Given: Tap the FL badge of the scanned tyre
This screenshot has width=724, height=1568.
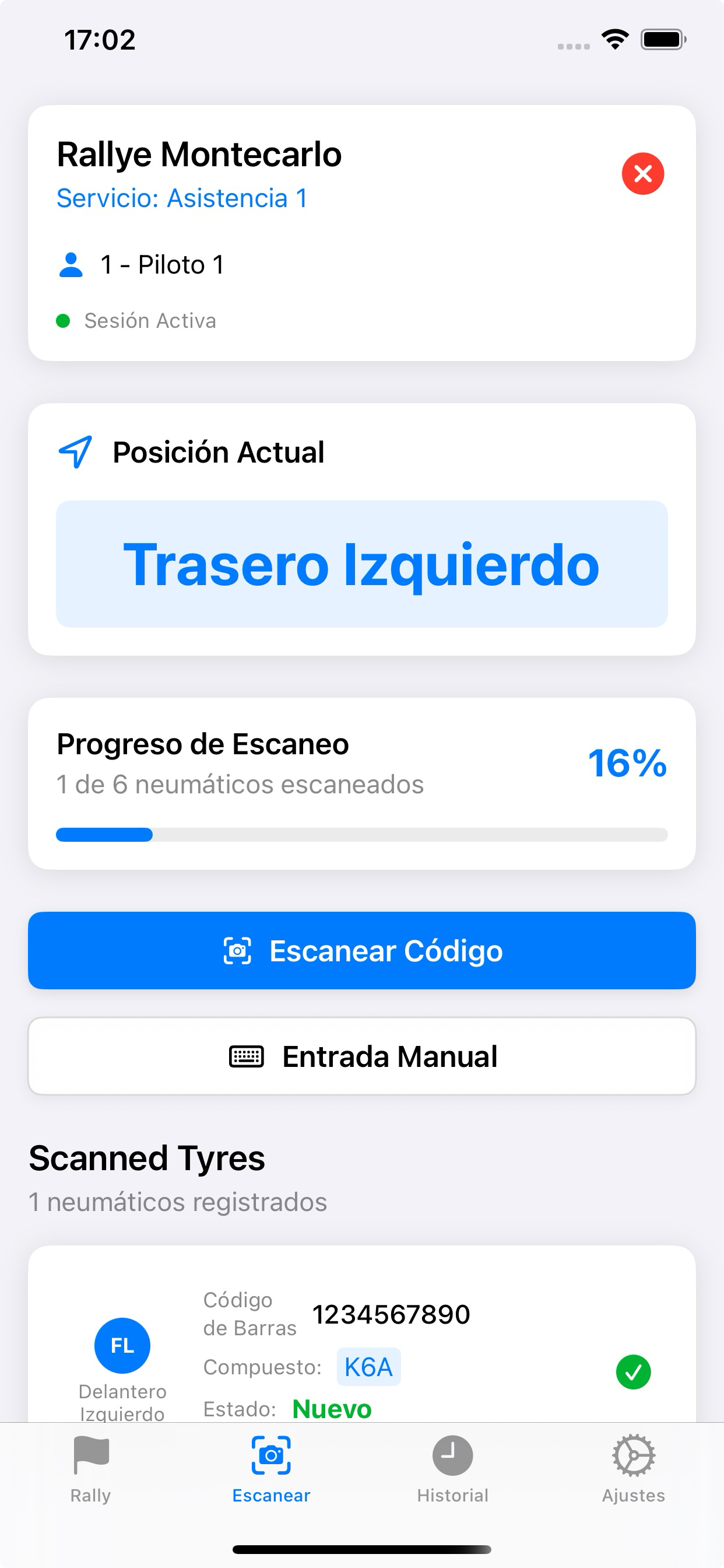Looking at the screenshot, I should click(x=122, y=1346).
